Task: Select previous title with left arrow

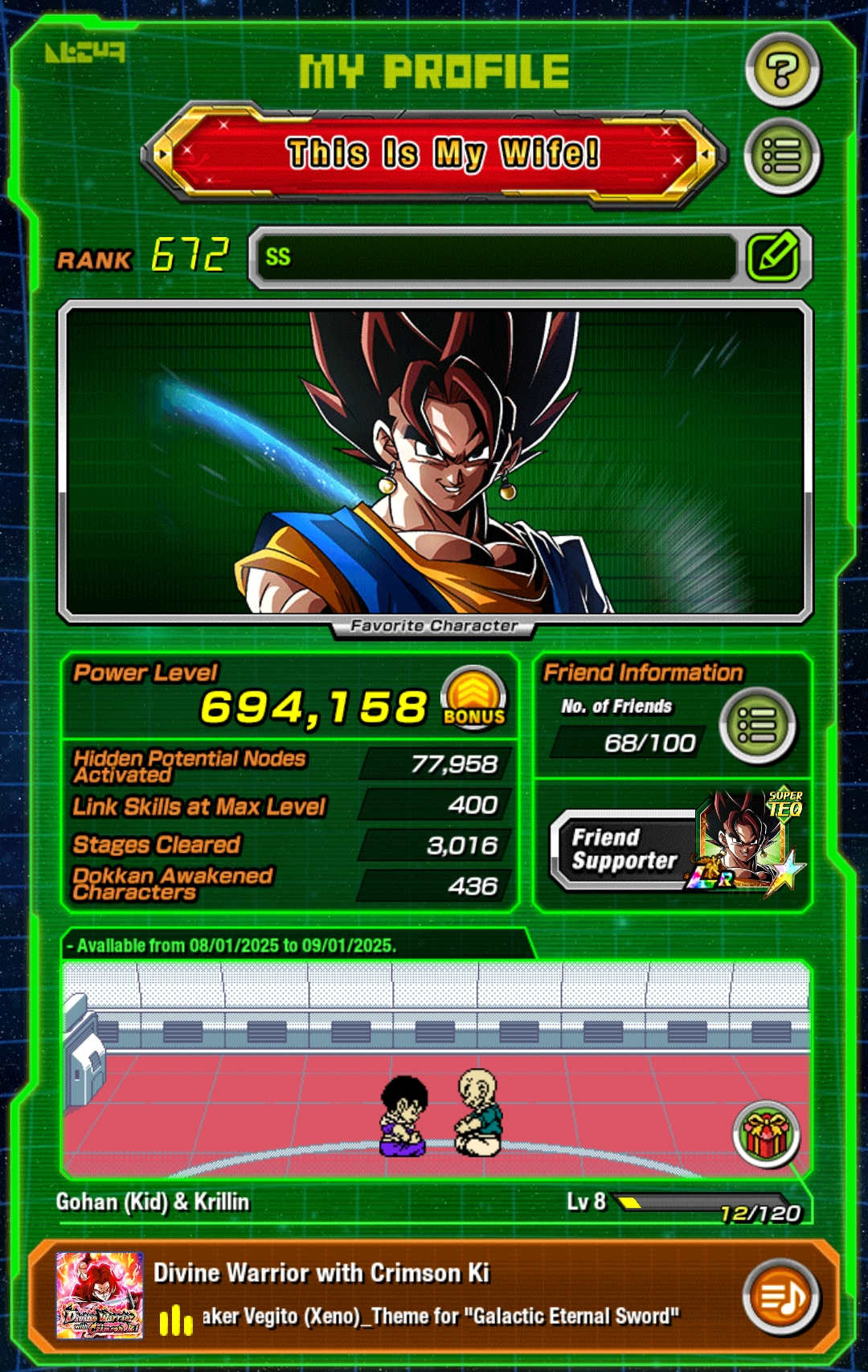Action: (x=163, y=153)
